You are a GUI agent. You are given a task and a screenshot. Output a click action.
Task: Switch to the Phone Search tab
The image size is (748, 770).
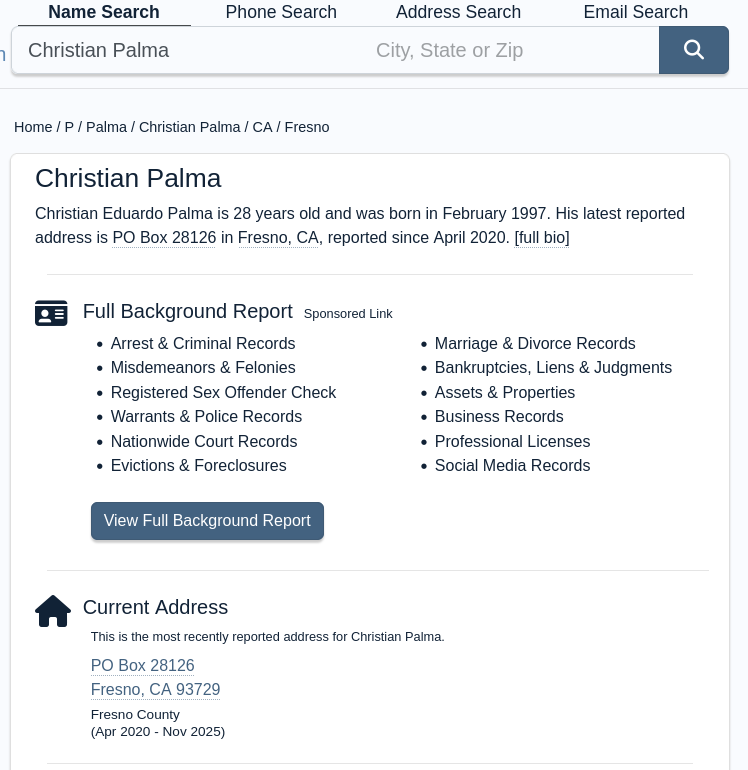pyautogui.click(x=281, y=12)
